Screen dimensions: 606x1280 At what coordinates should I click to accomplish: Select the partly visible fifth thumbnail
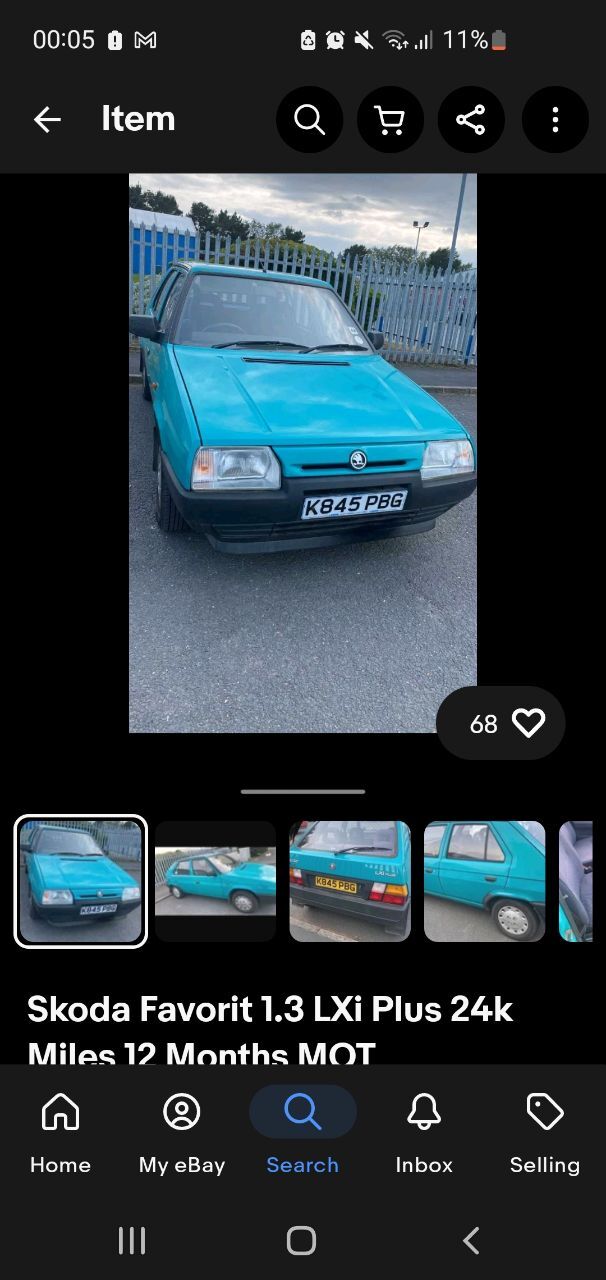576,881
